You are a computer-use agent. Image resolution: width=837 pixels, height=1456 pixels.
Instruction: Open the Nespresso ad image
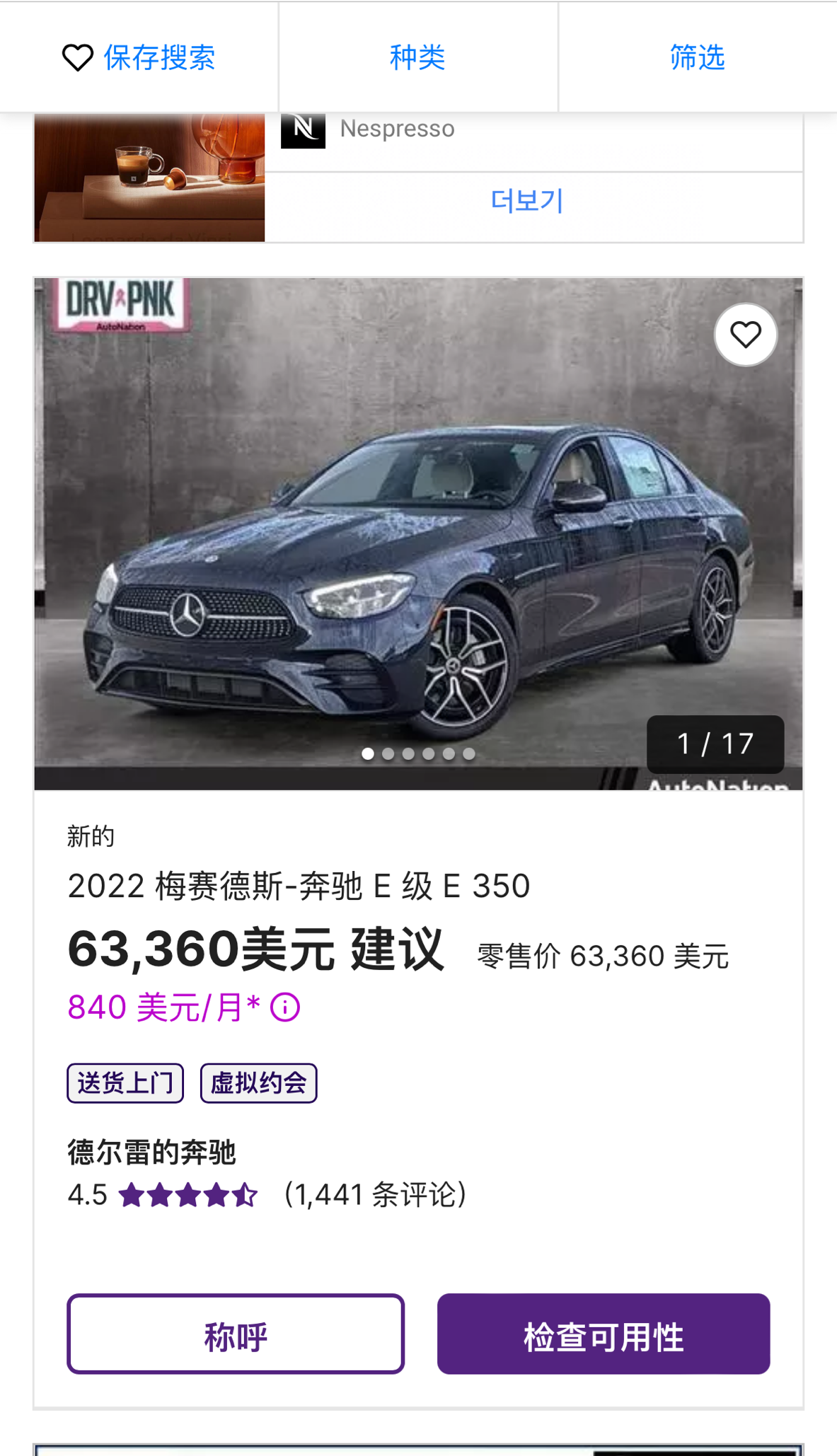(149, 177)
